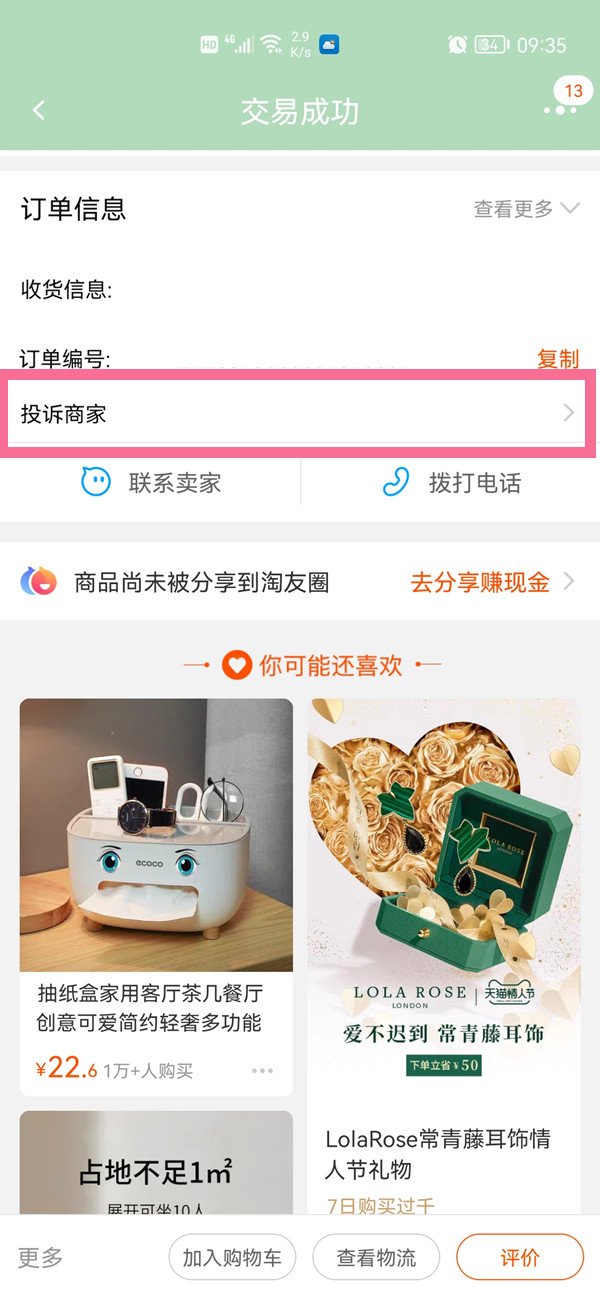Open more options on the tissue box card

click(262, 1070)
